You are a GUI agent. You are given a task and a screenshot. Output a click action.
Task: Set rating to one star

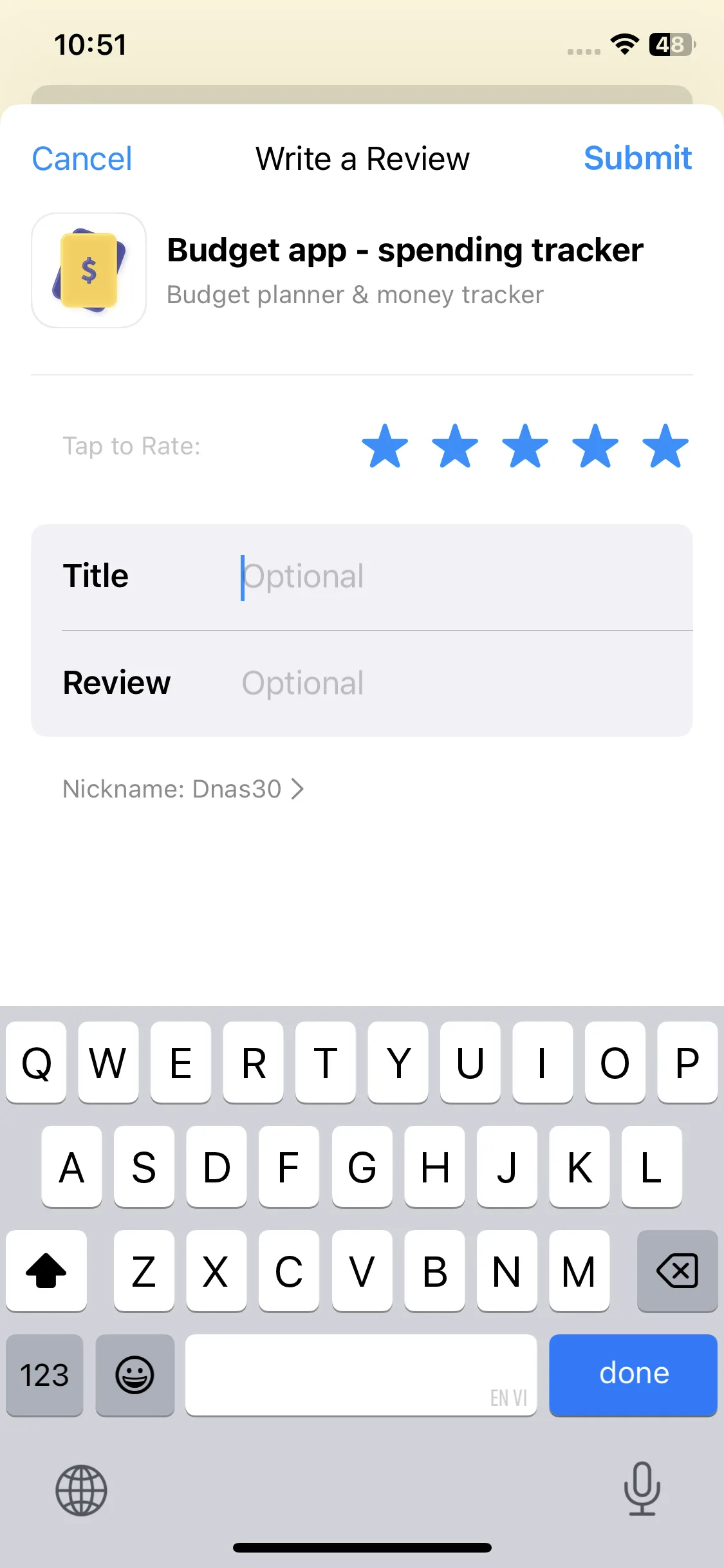385,446
